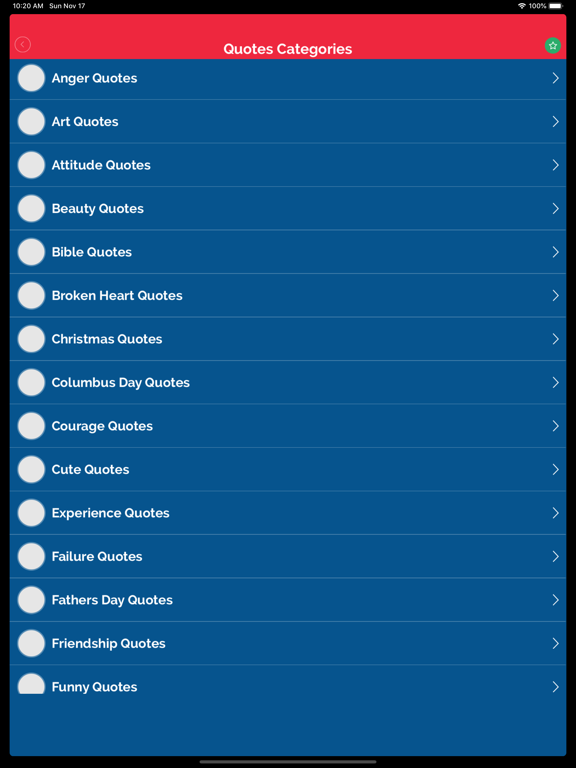576x768 pixels.
Task: Open Fathers Day Quotes
Action: 288,600
